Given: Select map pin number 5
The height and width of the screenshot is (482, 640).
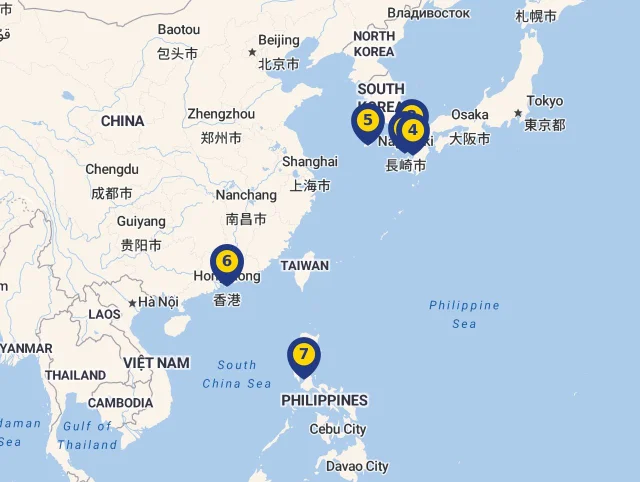Looking at the screenshot, I should point(367,121).
